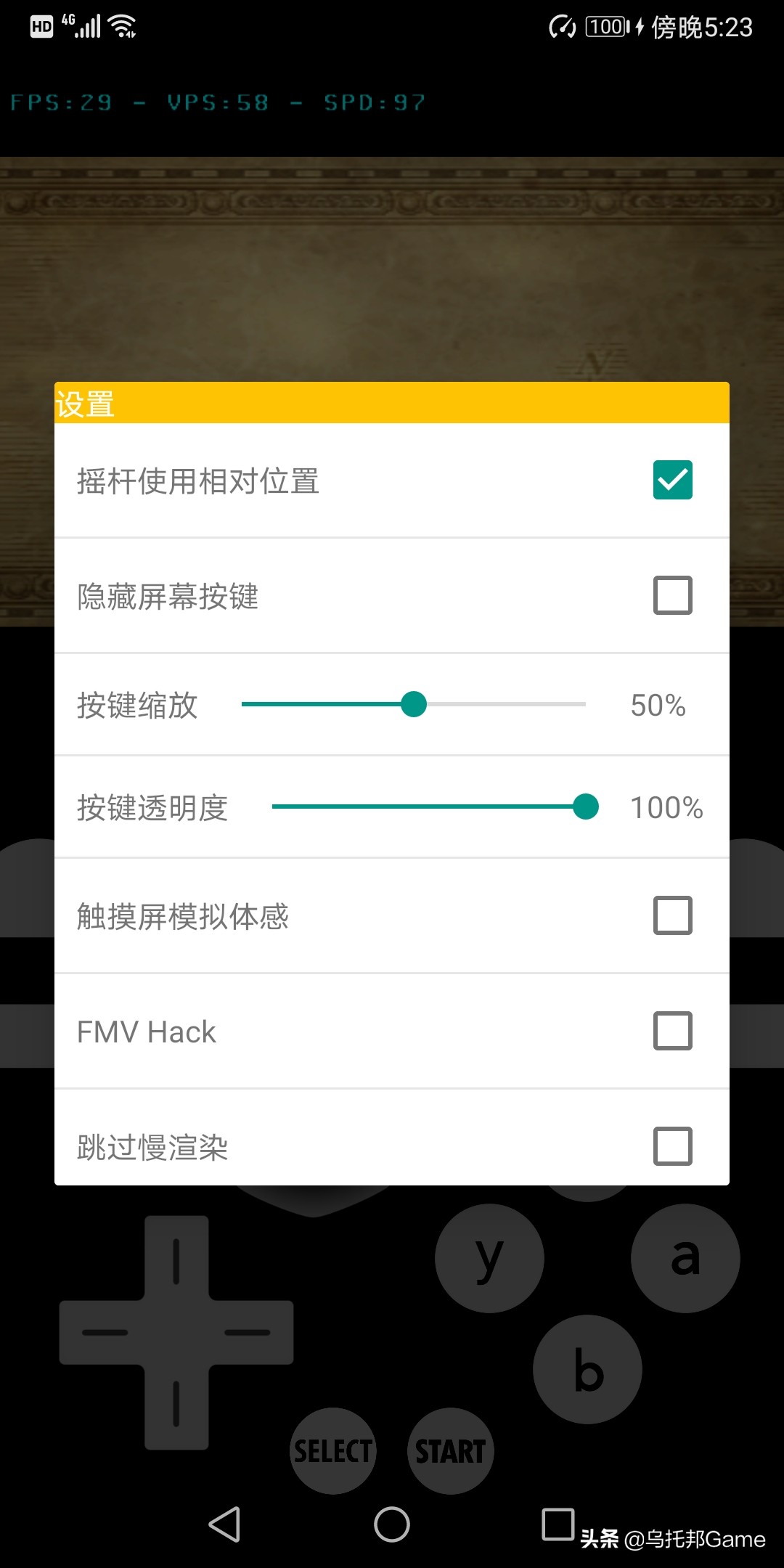This screenshot has height=1568, width=784.
Task: Tap the 'a' button on the controller overlay
Action: 685,1258
